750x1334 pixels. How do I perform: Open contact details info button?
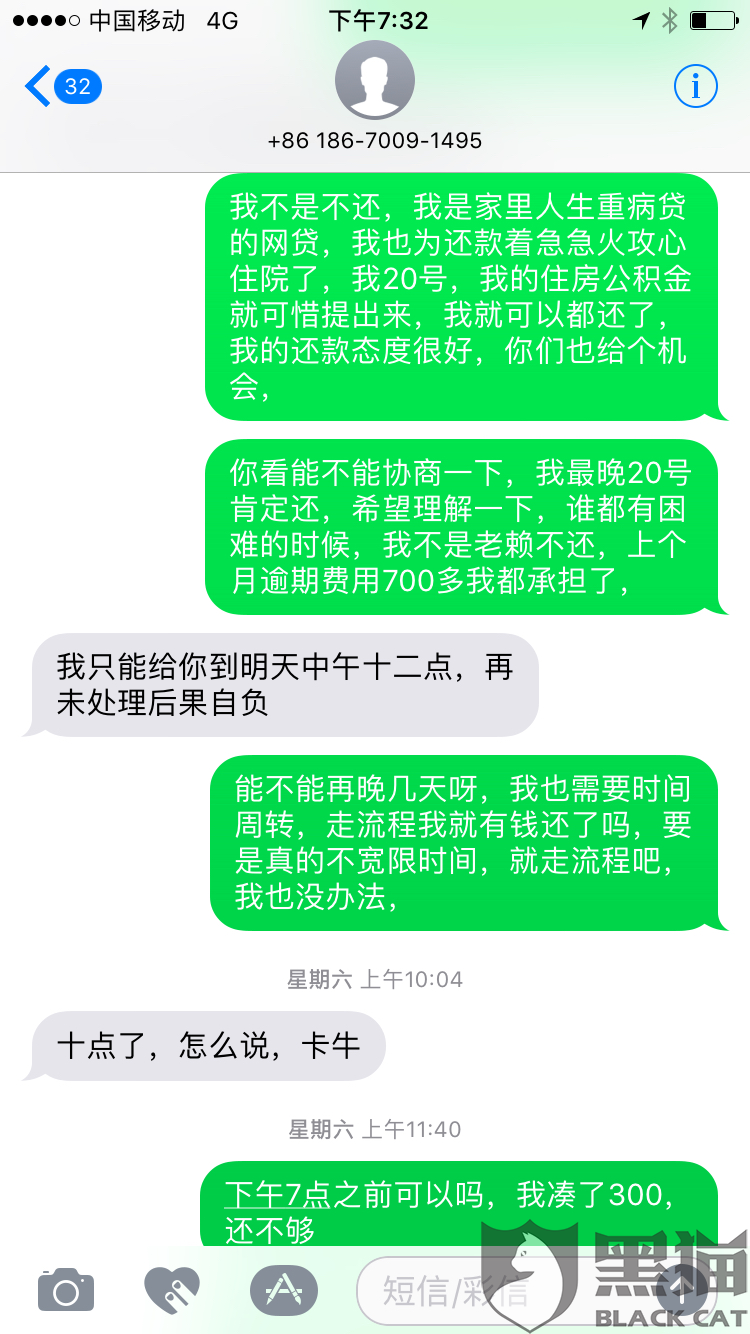(695, 87)
